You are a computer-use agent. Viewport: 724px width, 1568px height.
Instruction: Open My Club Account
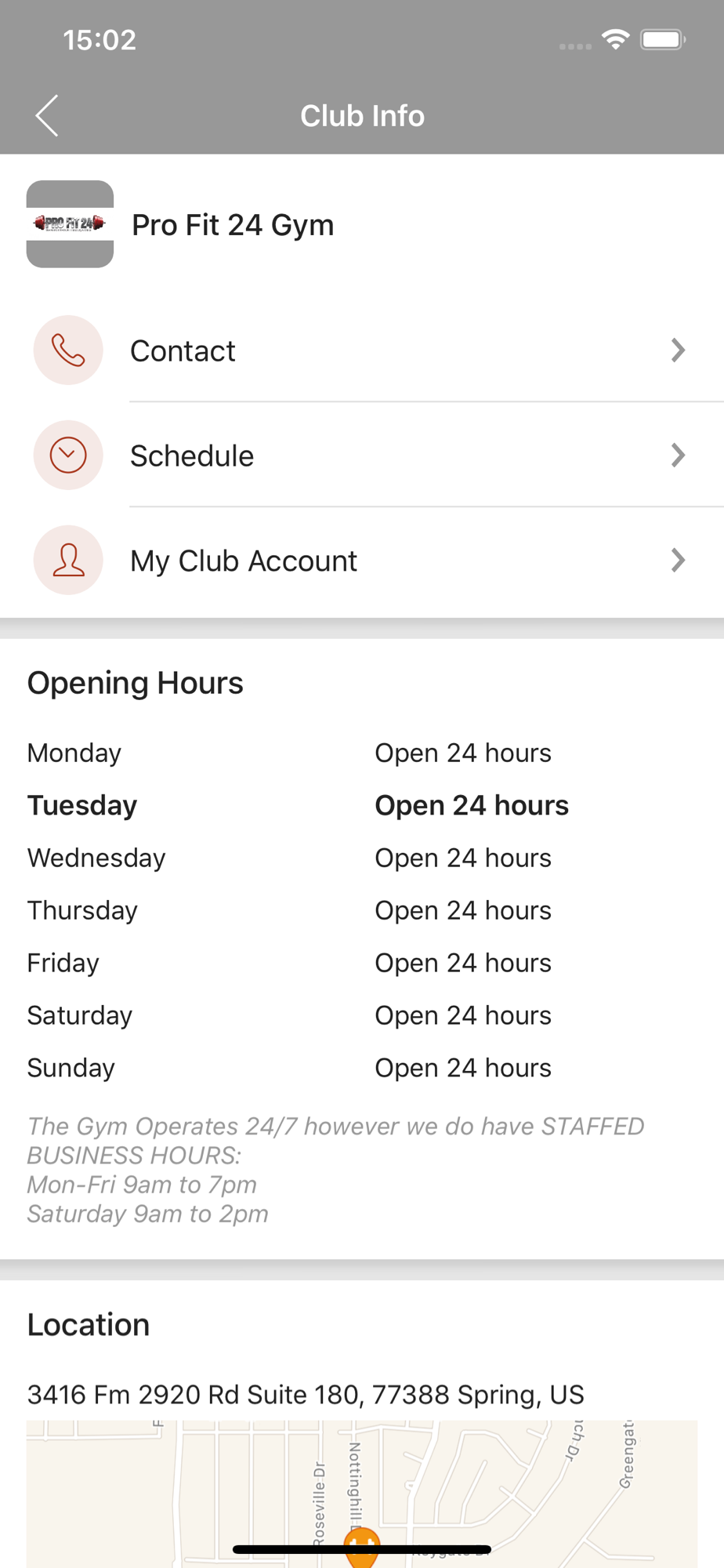tap(362, 561)
